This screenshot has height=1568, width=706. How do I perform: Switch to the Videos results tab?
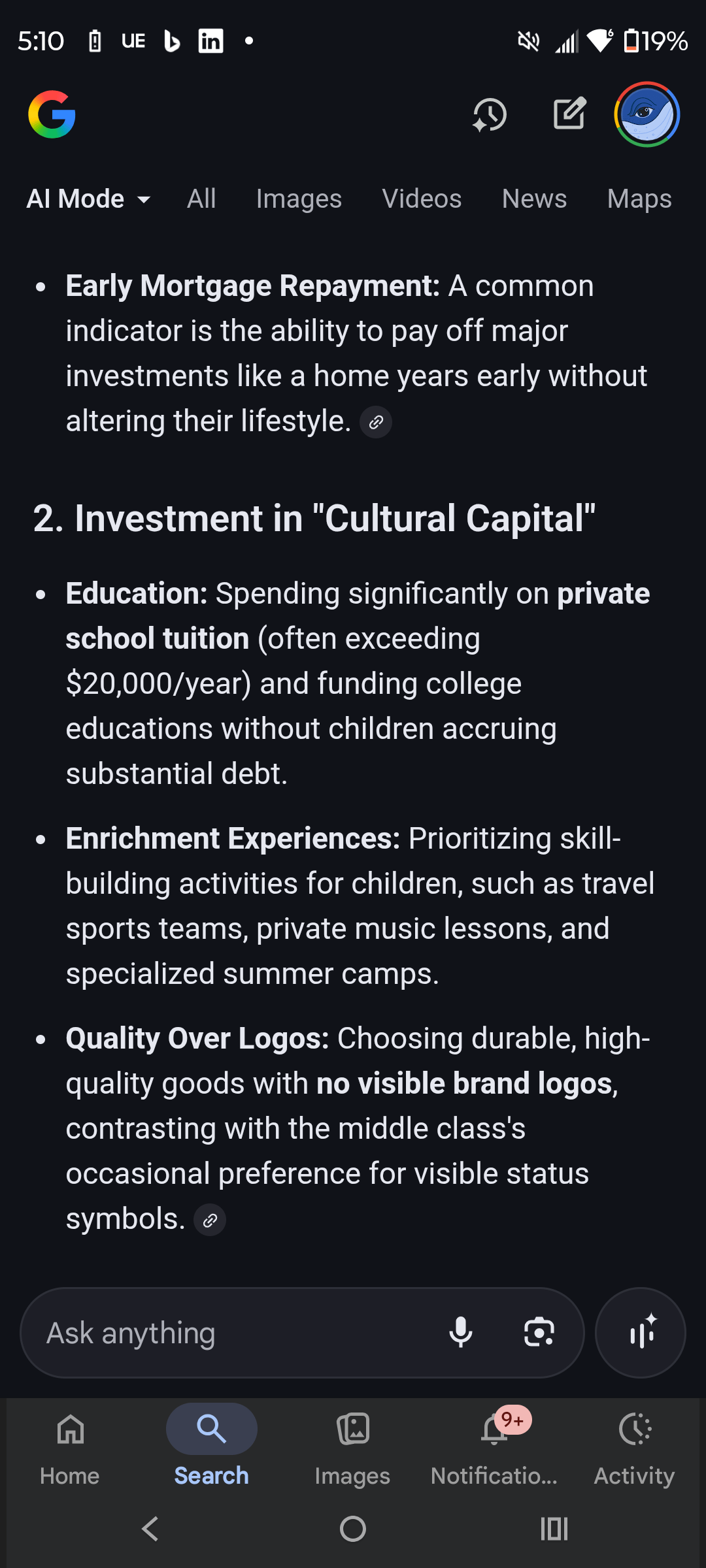422,199
